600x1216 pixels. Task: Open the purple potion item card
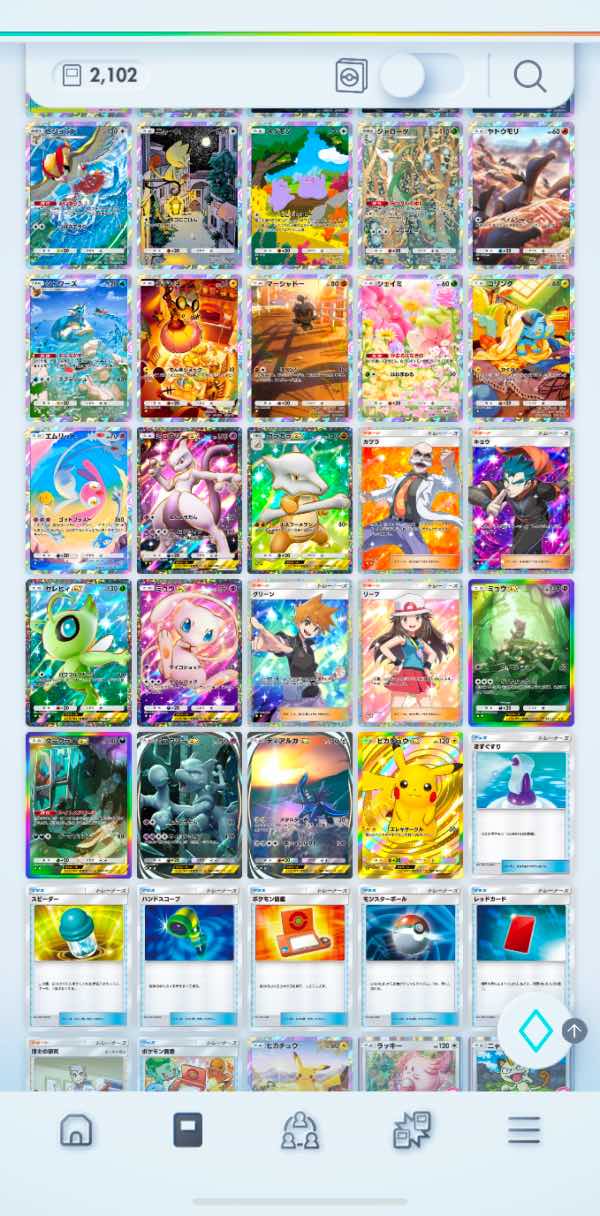click(521, 805)
